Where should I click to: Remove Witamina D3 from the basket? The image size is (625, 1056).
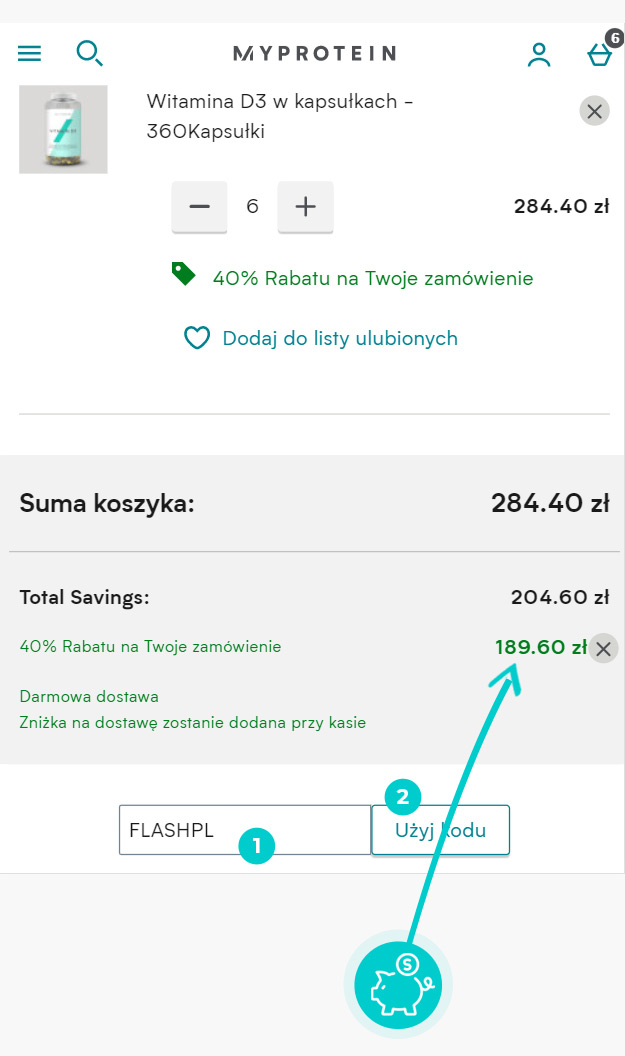[595, 111]
